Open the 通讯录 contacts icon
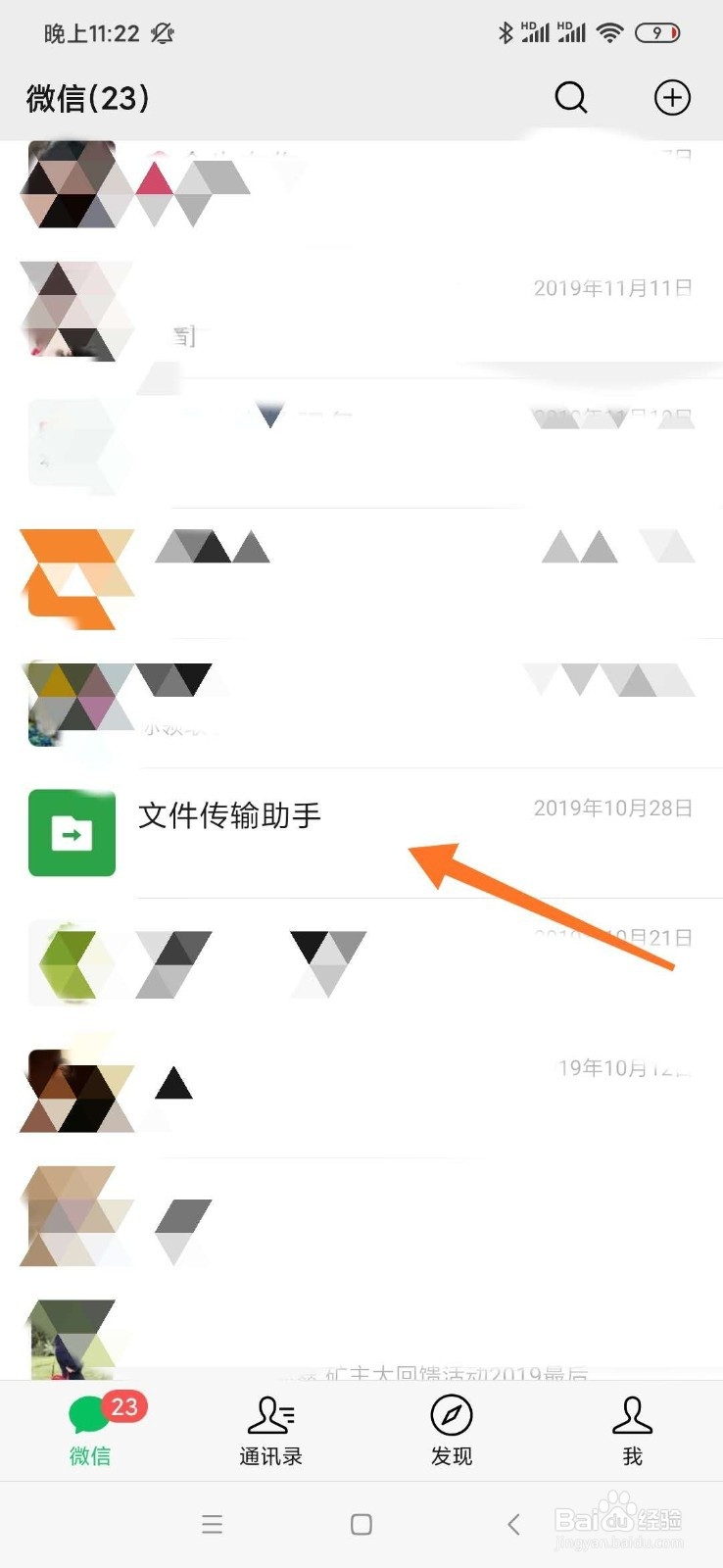723x1568 pixels. (270, 1414)
